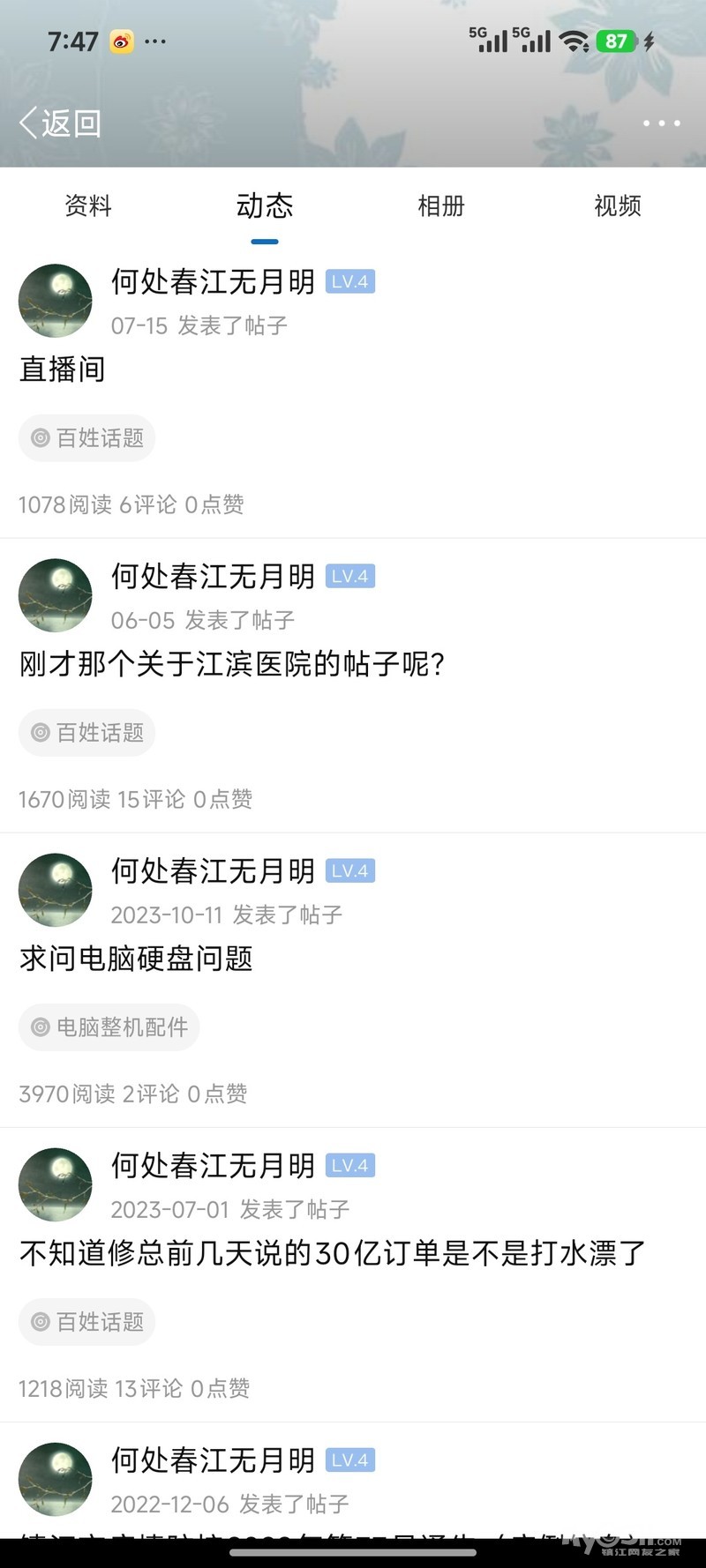Tap the avatar on the 07-15 post
The image size is (706, 1568).
[x=56, y=301]
